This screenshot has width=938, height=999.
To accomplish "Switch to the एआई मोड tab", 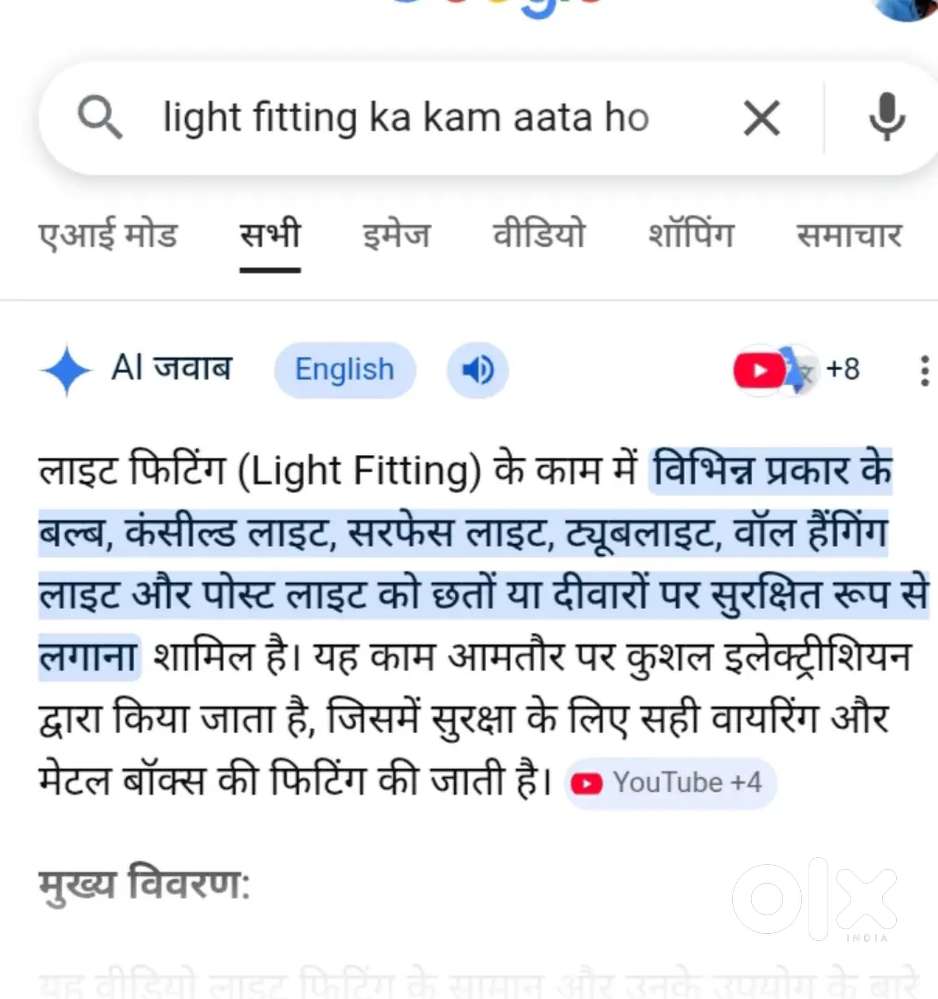I will coord(108,236).
